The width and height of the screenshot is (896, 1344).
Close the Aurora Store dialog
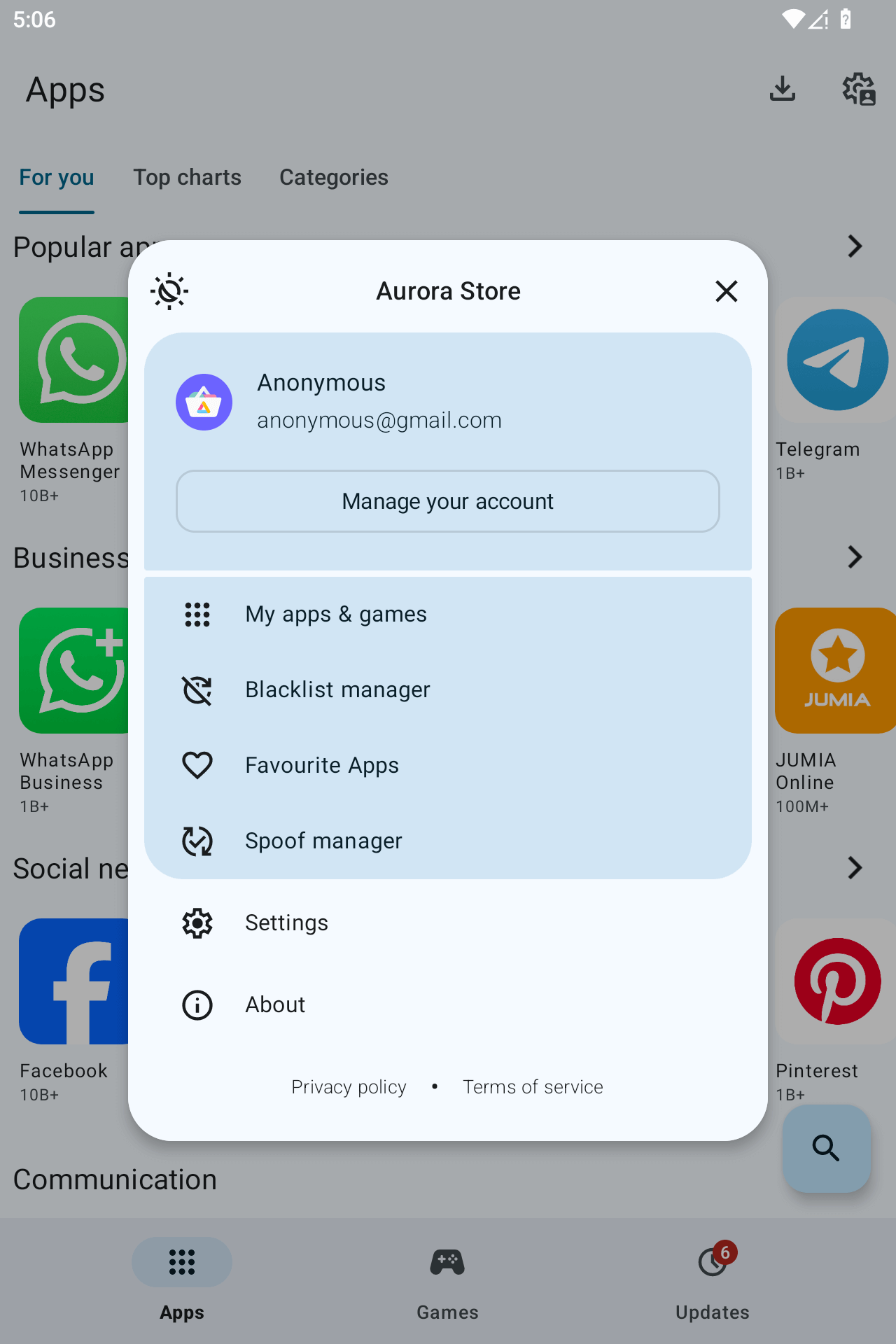coord(727,291)
